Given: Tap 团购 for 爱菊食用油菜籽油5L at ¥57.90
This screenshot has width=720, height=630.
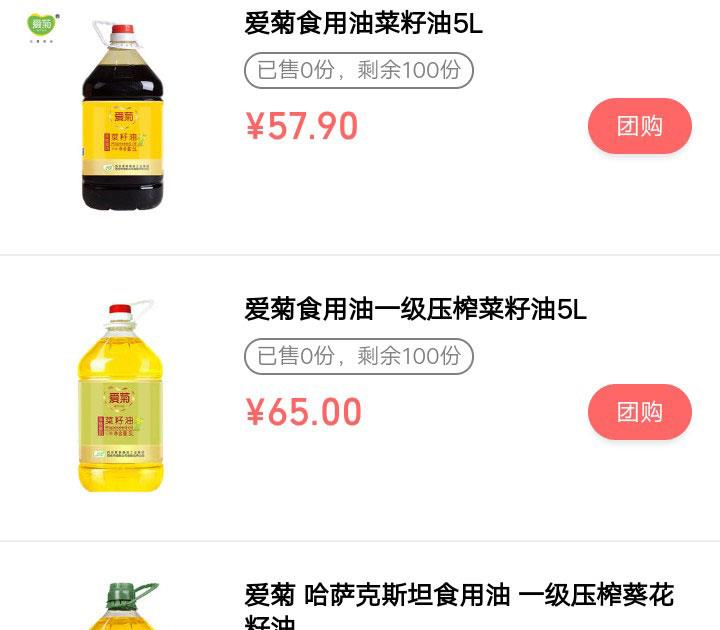Looking at the screenshot, I should click(639, 126).
